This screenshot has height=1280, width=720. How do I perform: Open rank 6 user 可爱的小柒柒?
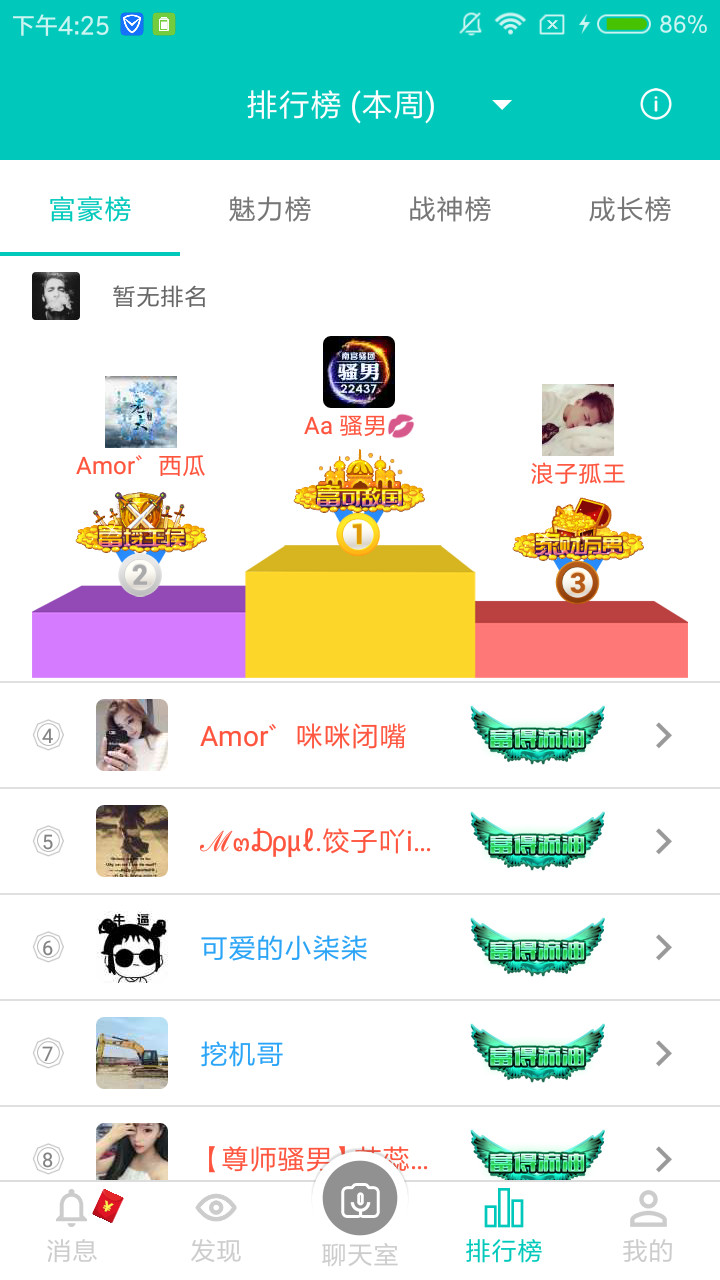360,947
